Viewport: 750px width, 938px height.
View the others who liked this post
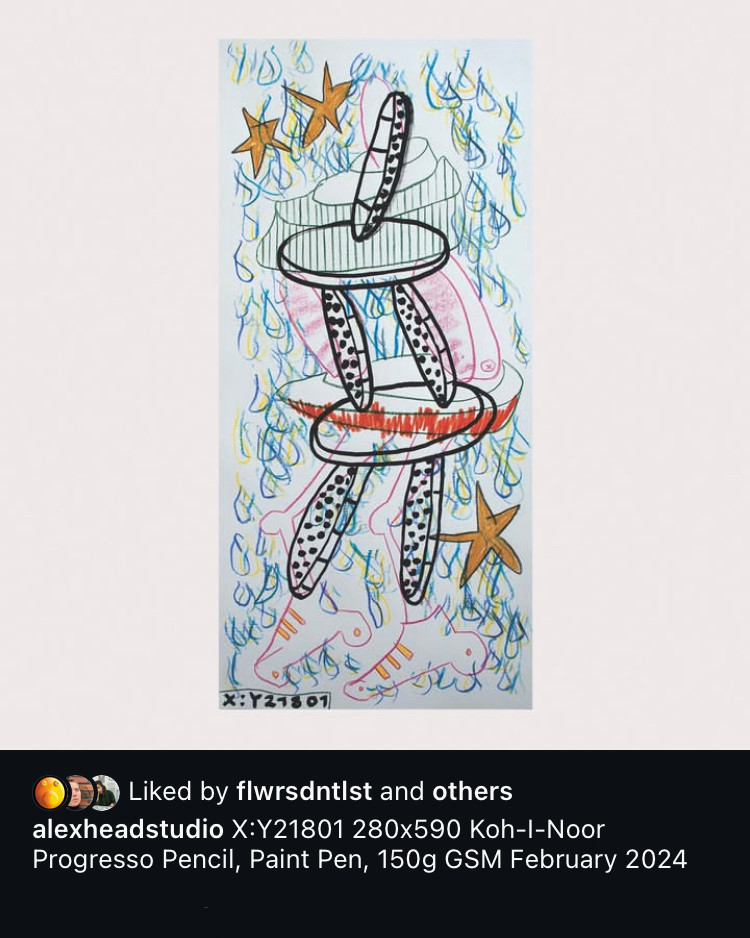(x=472, y=792)
